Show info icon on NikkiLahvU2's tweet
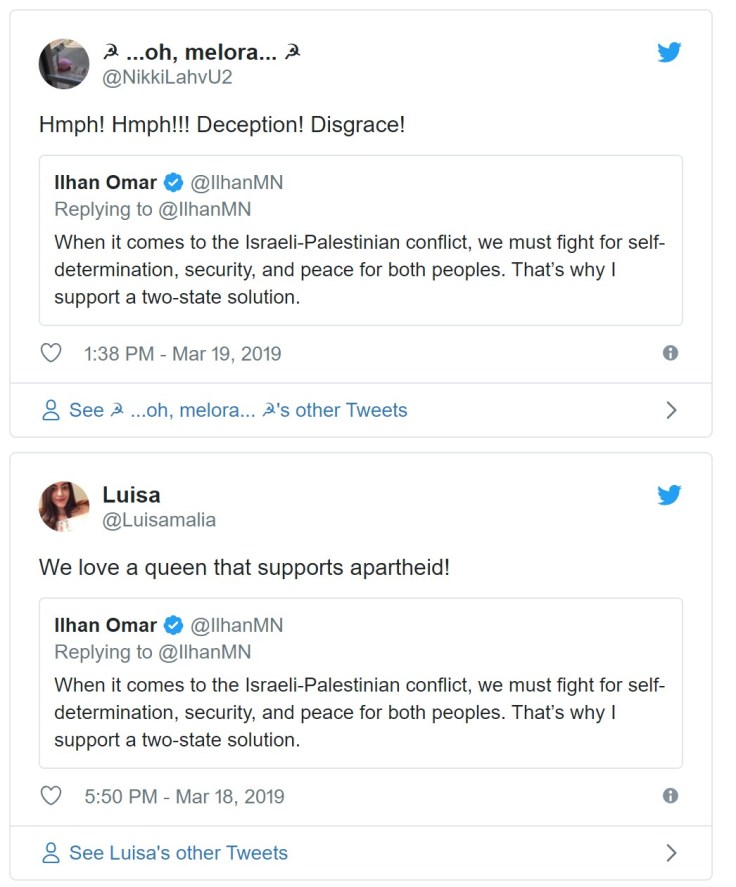This screenshot has width=736, height=887. click(x=670, y=353)
